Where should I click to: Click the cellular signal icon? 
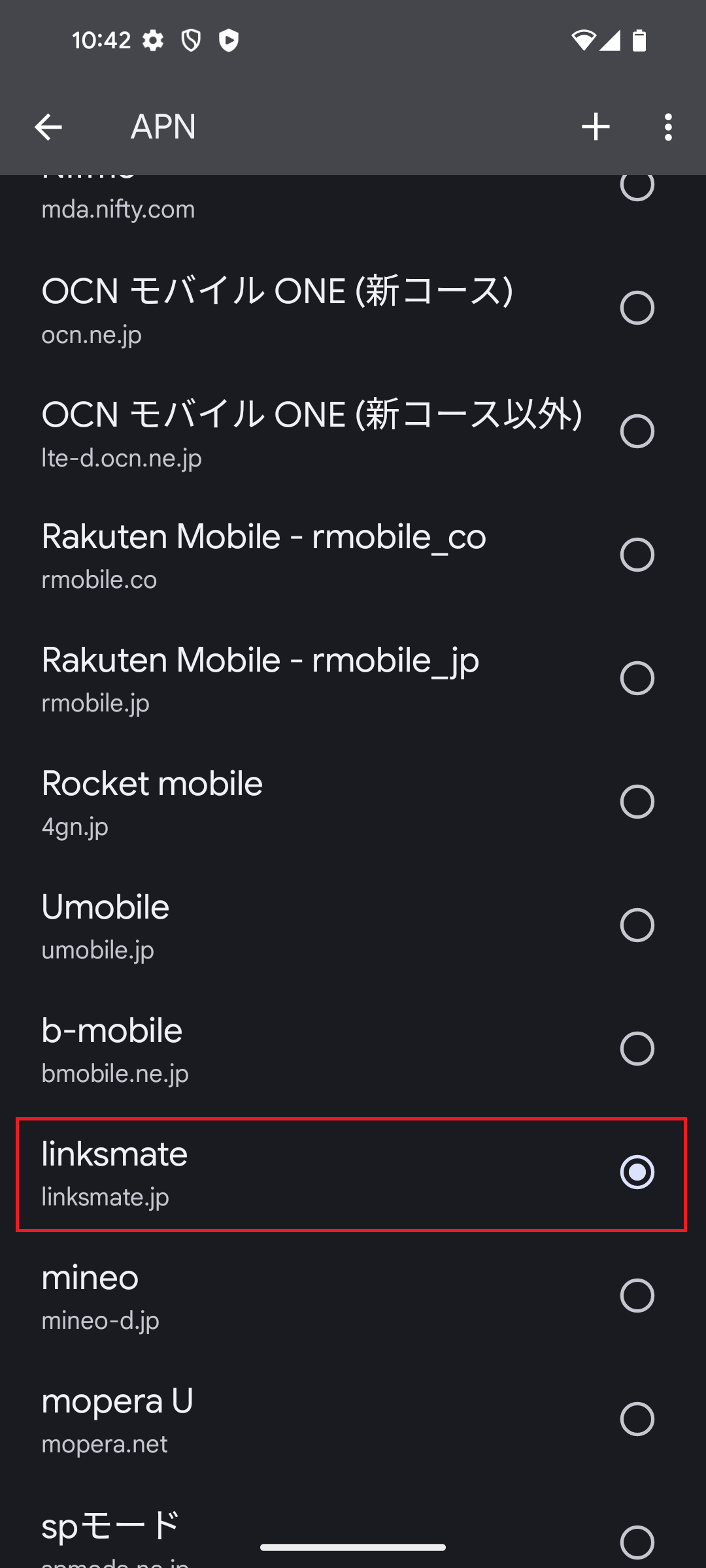click(612, 40)
